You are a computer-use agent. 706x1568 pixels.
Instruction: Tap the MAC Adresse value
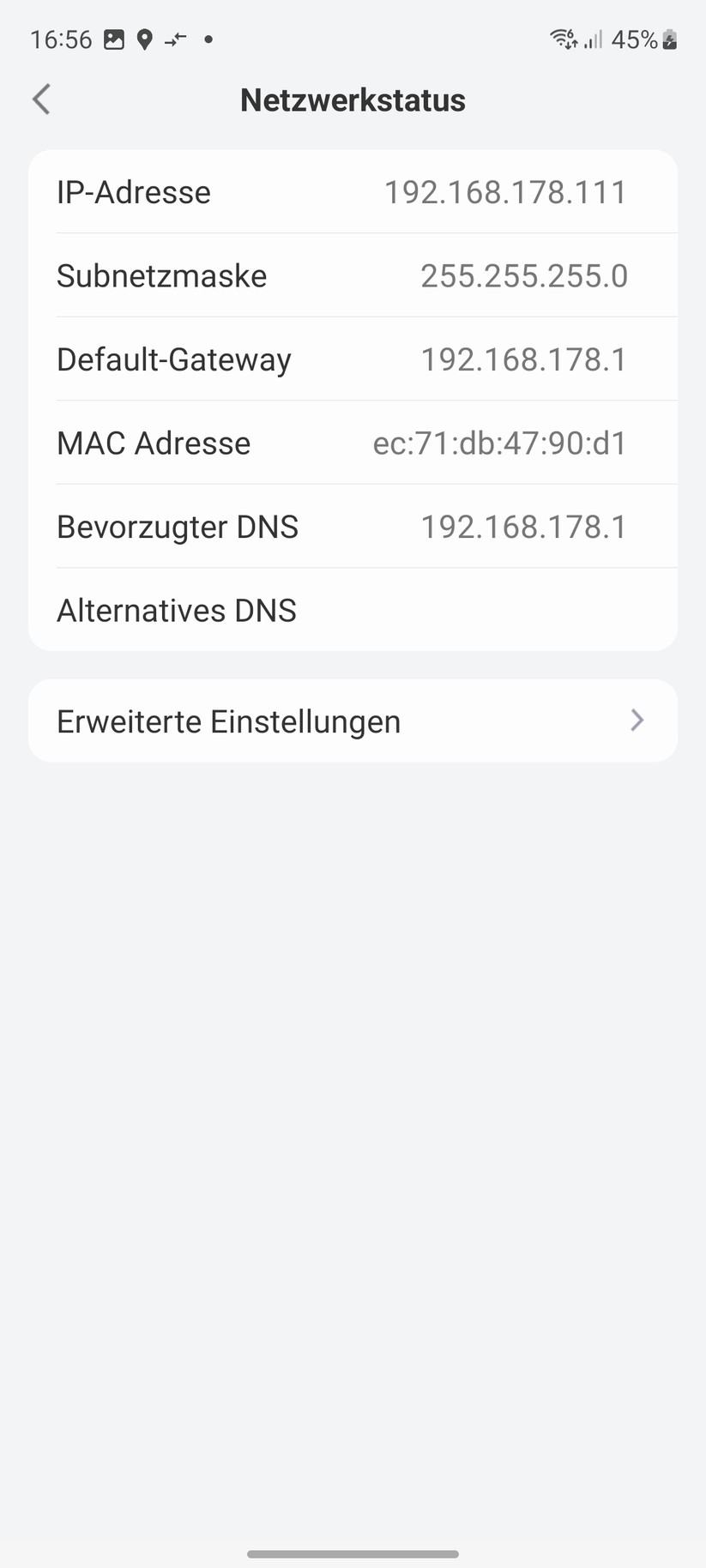point(499,443)
